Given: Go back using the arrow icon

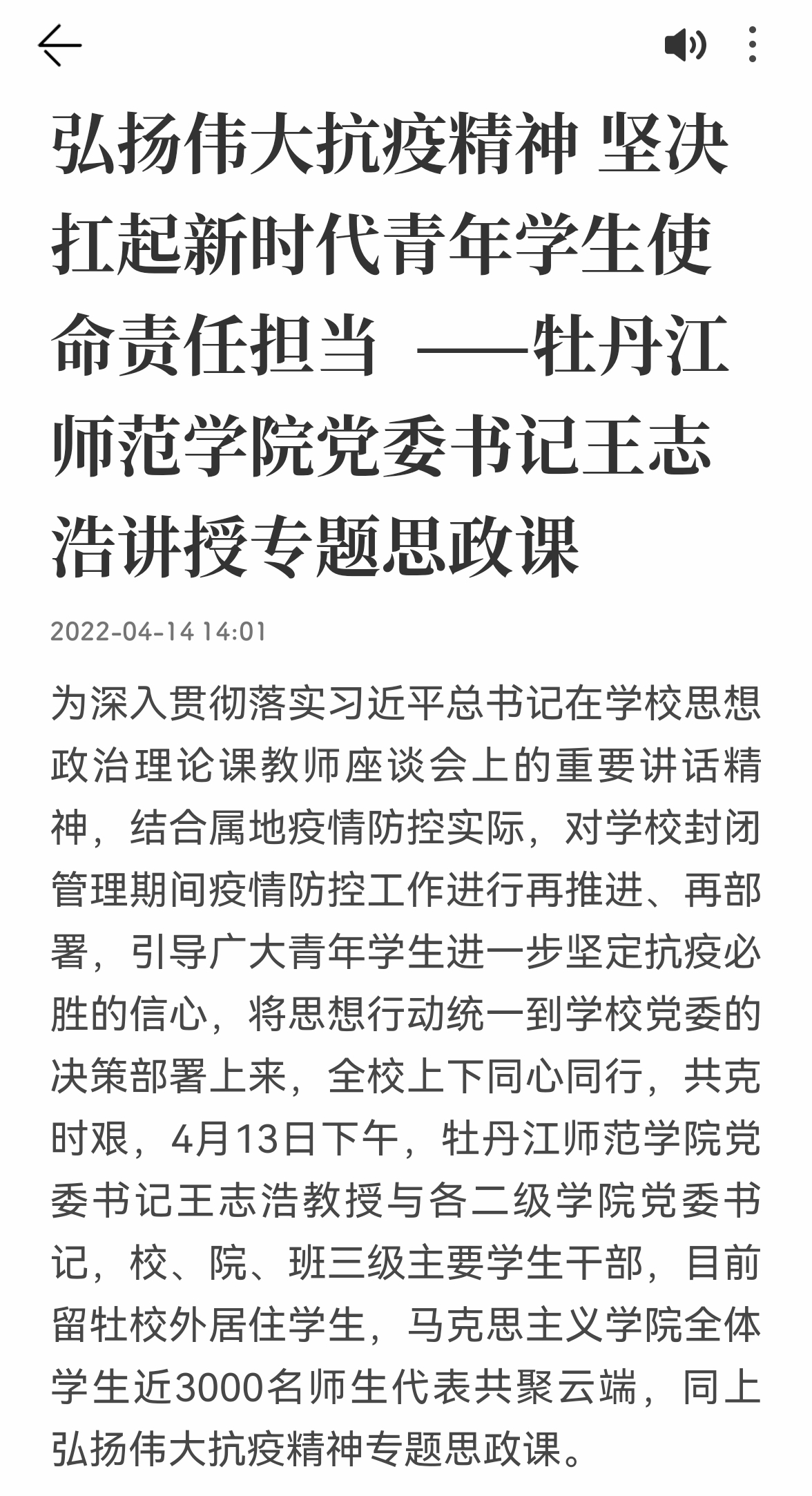Looking at the screenshot, I should 60,46.
